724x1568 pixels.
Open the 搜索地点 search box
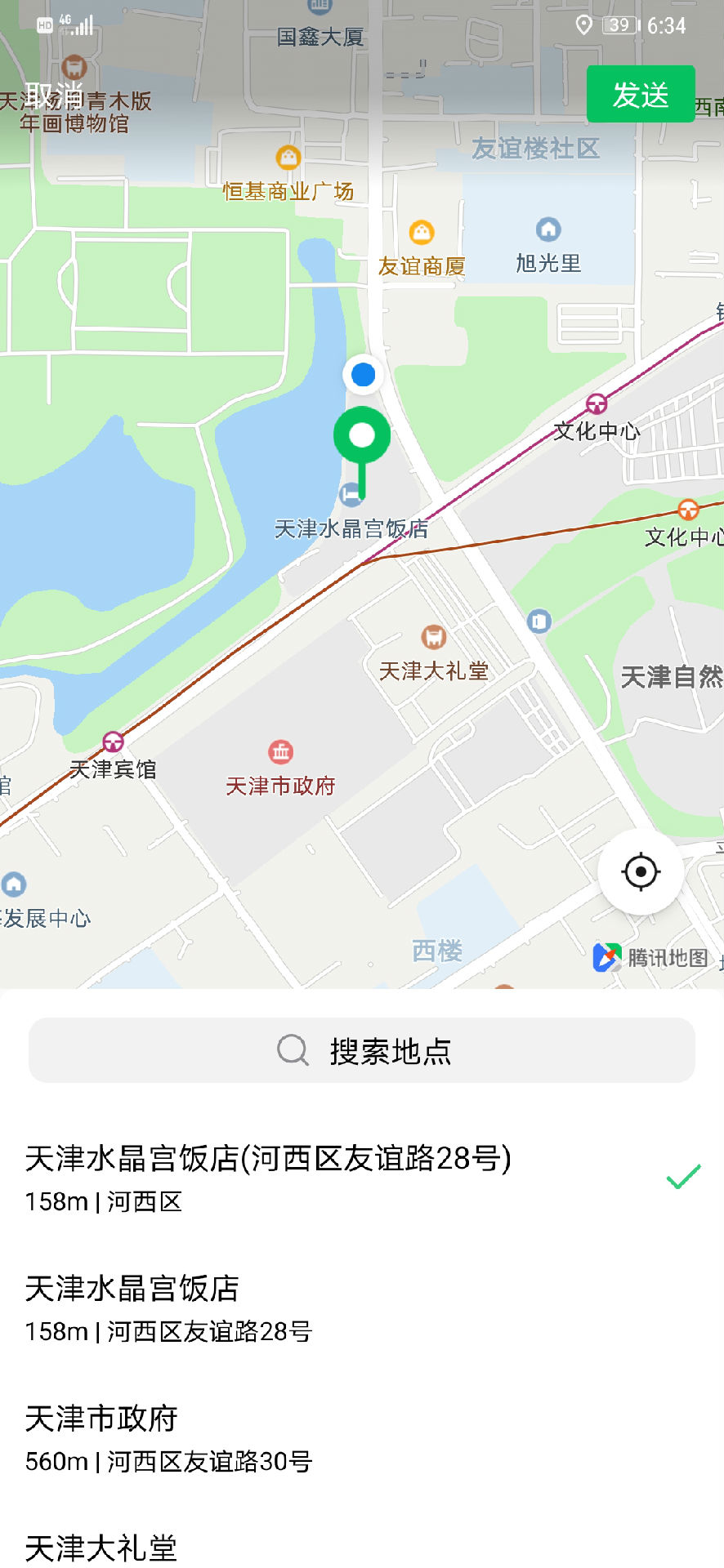pos(362,1050)
